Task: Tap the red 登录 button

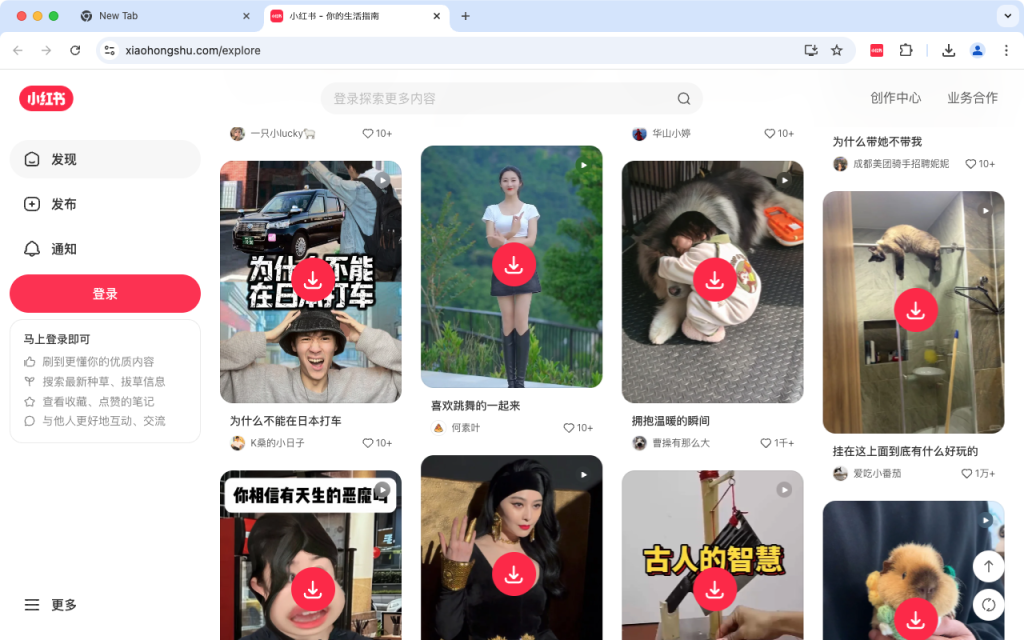Action: click(x=105, y=294)
